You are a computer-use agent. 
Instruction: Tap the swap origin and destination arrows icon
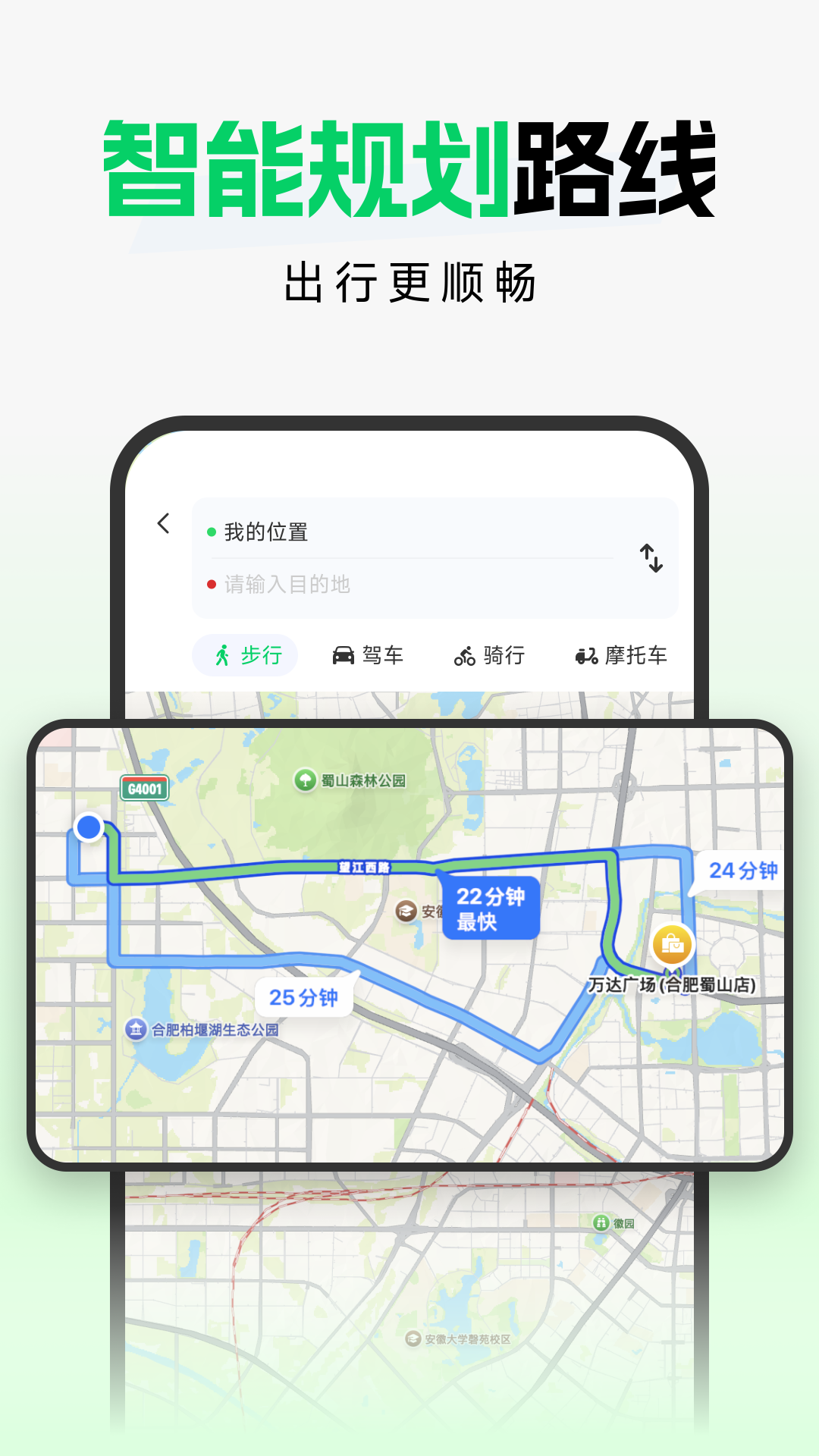pos(651,557)
